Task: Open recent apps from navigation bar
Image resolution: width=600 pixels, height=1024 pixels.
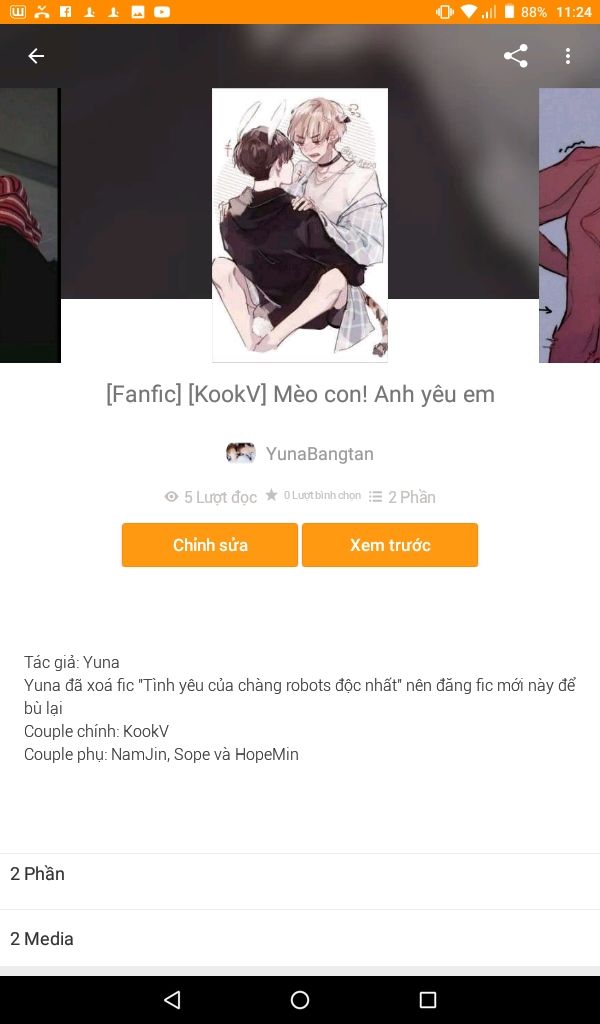Action: pyautogui.click(x=428, y=999)
